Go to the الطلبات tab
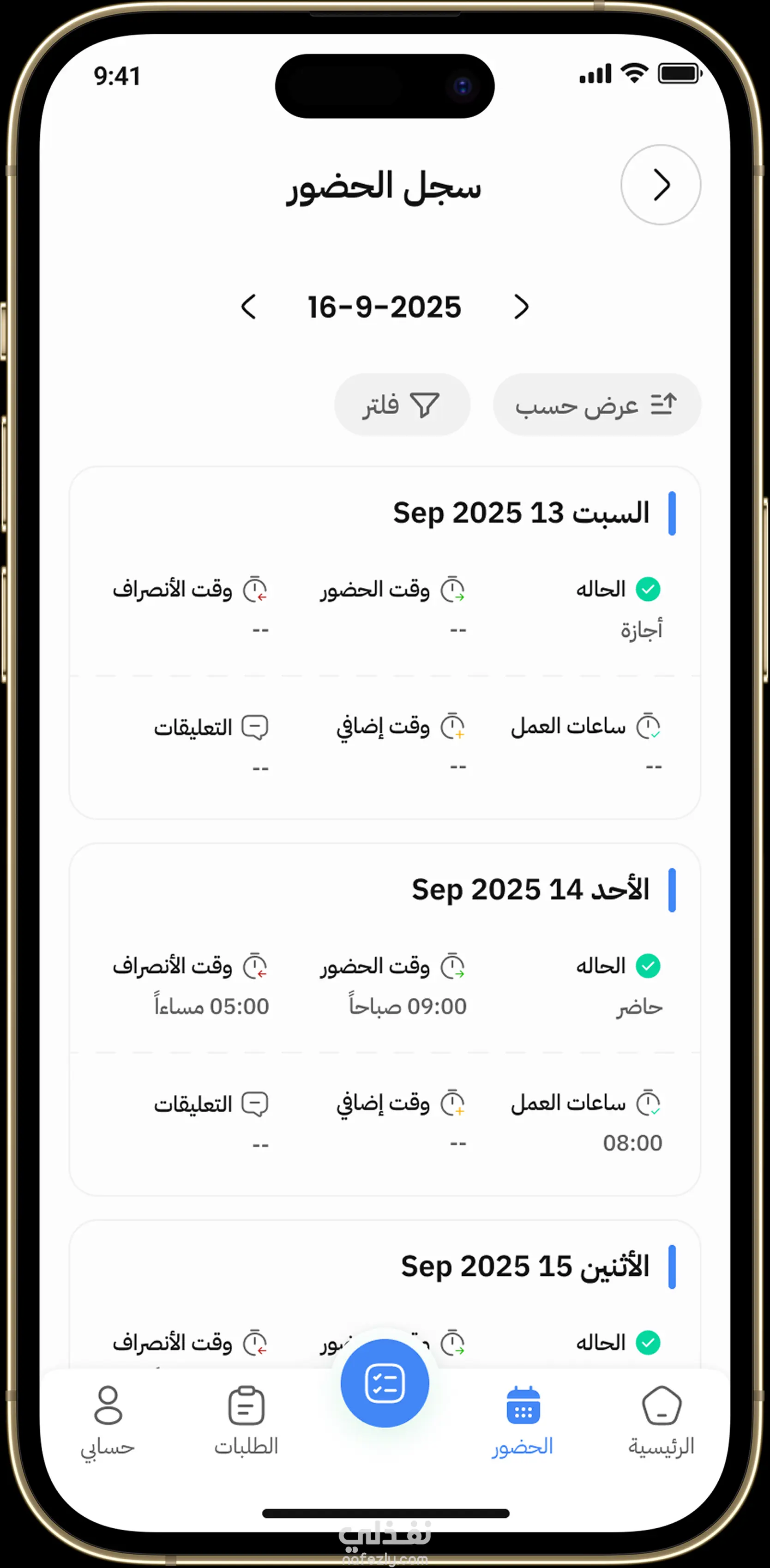The image size is (770, 1568). (x=246, y=1421)
